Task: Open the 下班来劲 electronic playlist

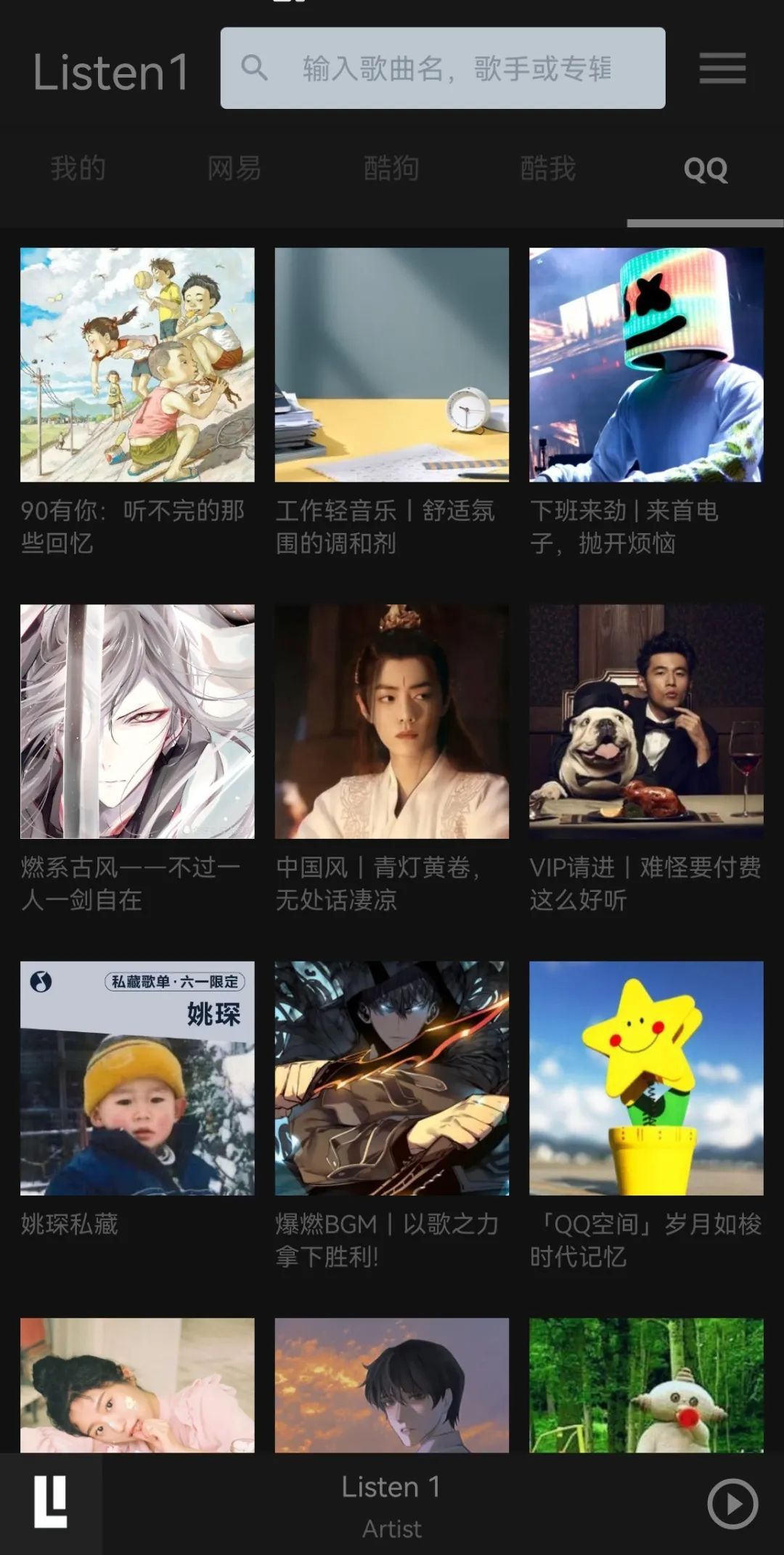Action: pyautogui.click(x=646, y=365)
